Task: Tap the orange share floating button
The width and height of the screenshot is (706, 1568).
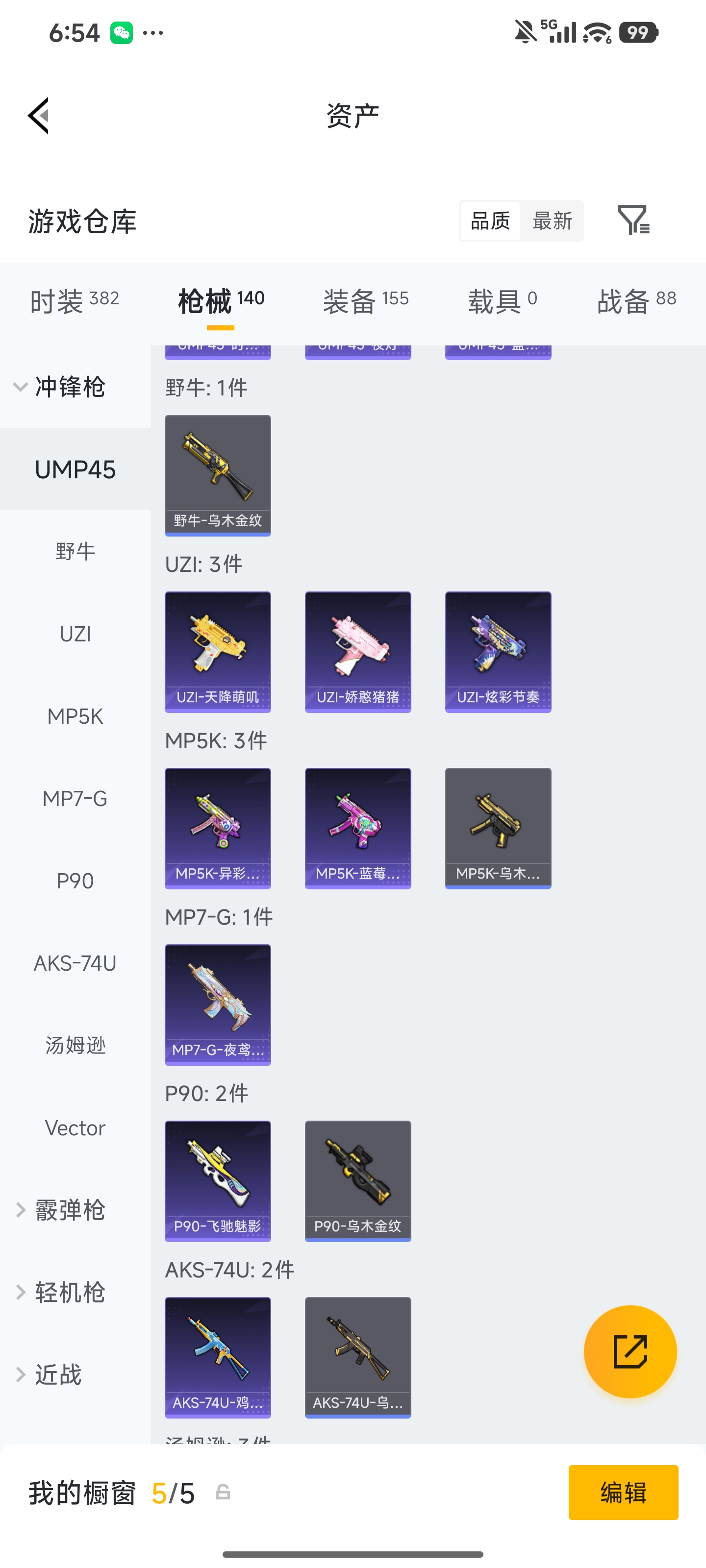Action: (630, 1351)
